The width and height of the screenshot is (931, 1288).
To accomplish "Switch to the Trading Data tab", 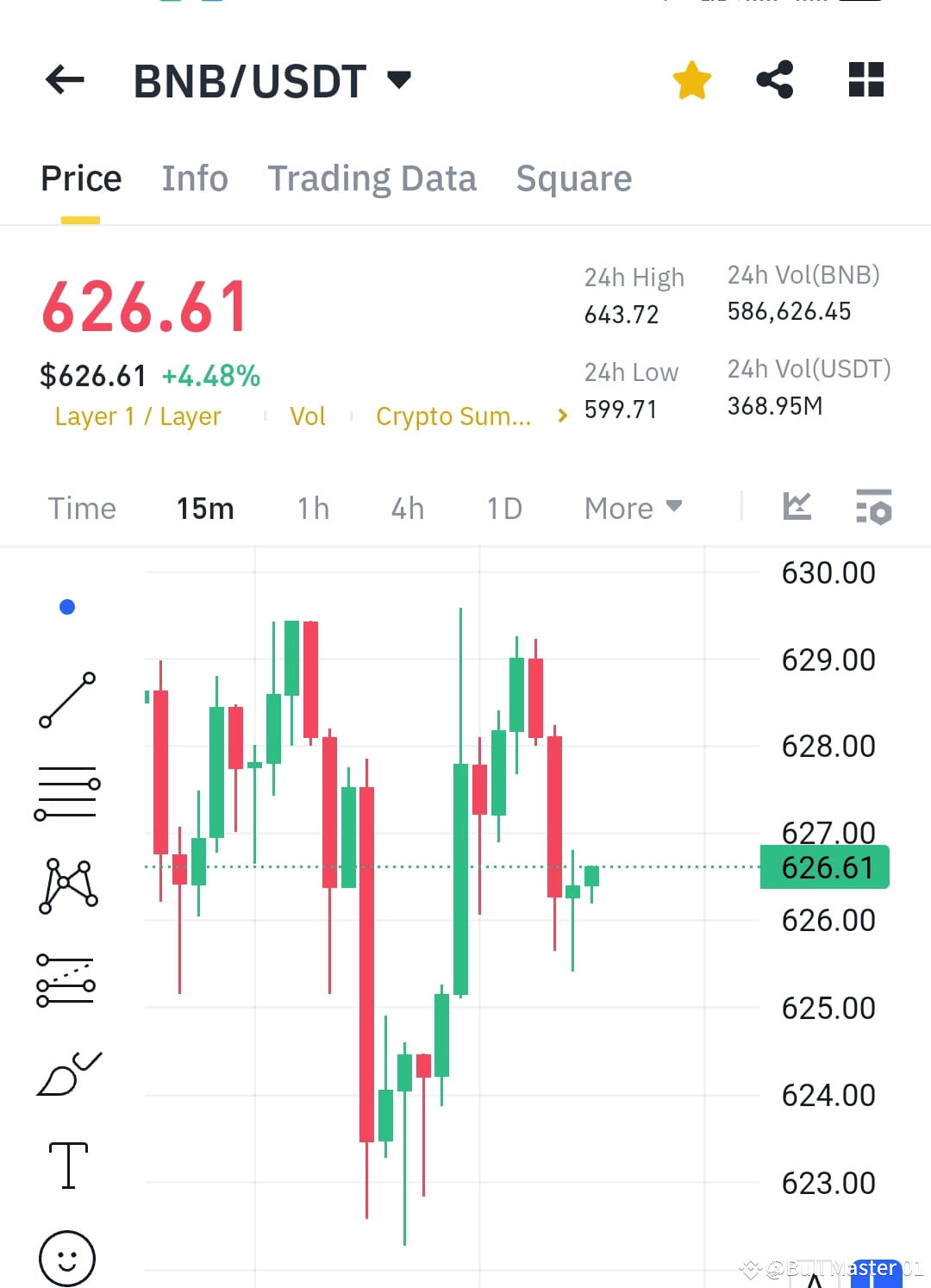I will pyautogui.click(x=372, y=178).
